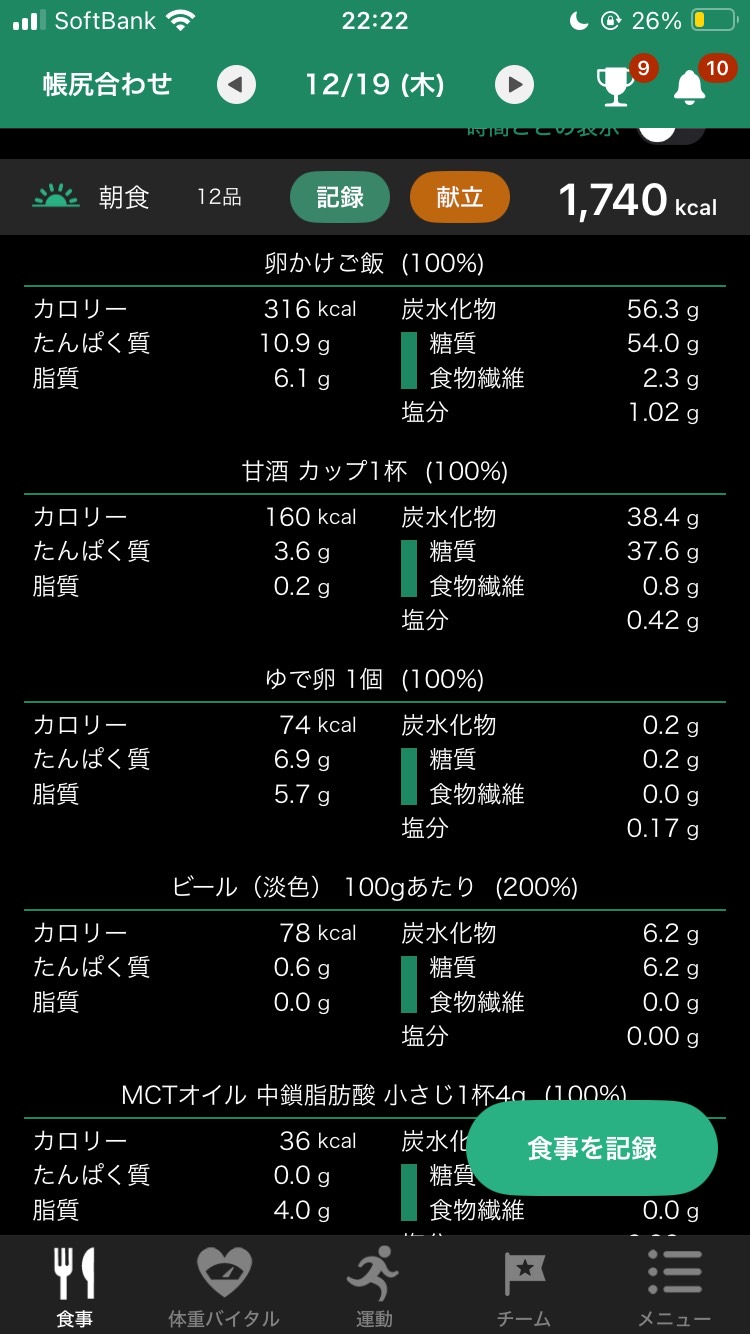Tap the 記録 button for breakfast
The image size is (750, 1334).
[340, 197]
